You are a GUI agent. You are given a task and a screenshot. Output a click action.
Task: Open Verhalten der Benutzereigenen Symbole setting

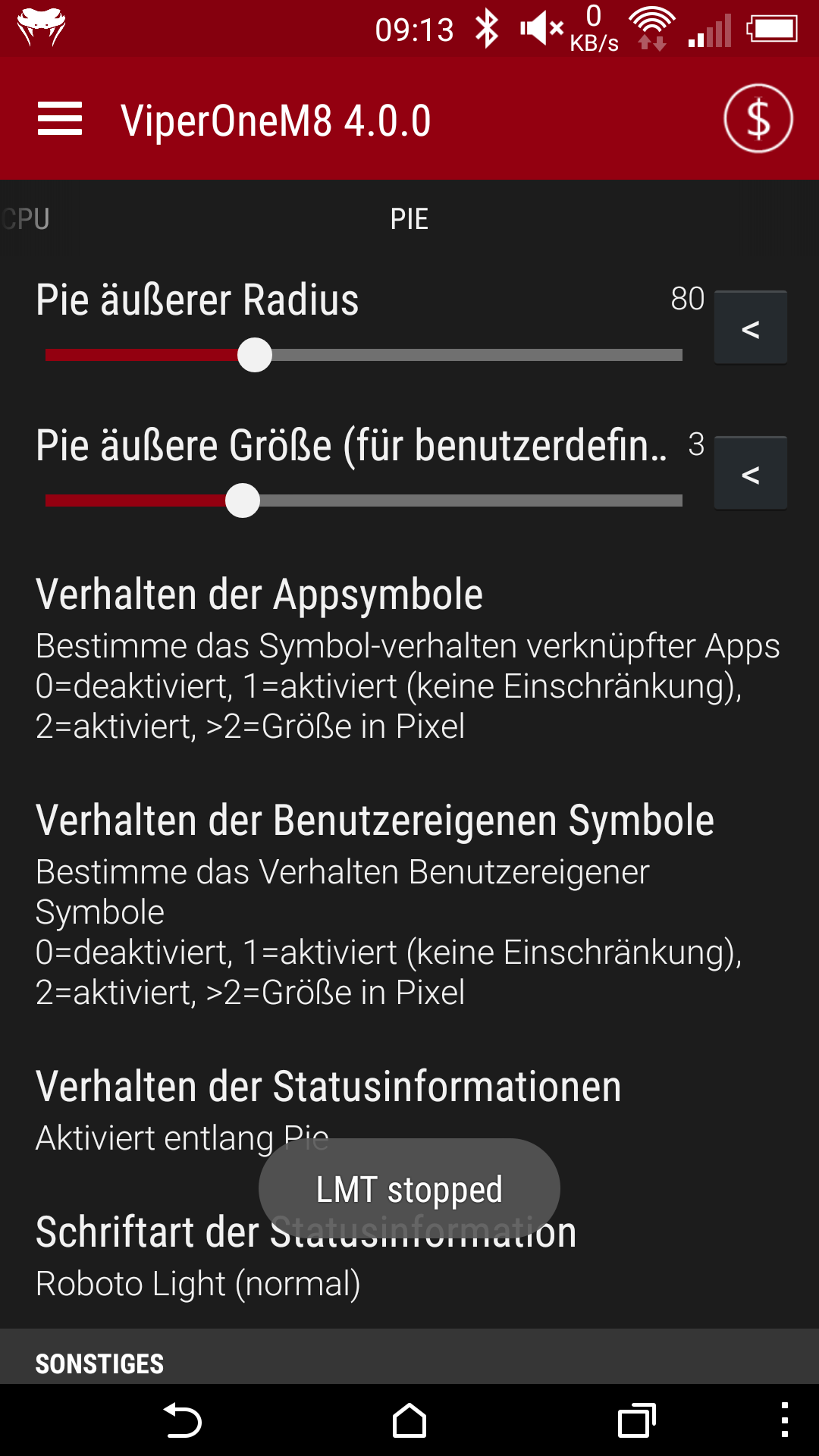click(x=409, y=905)
